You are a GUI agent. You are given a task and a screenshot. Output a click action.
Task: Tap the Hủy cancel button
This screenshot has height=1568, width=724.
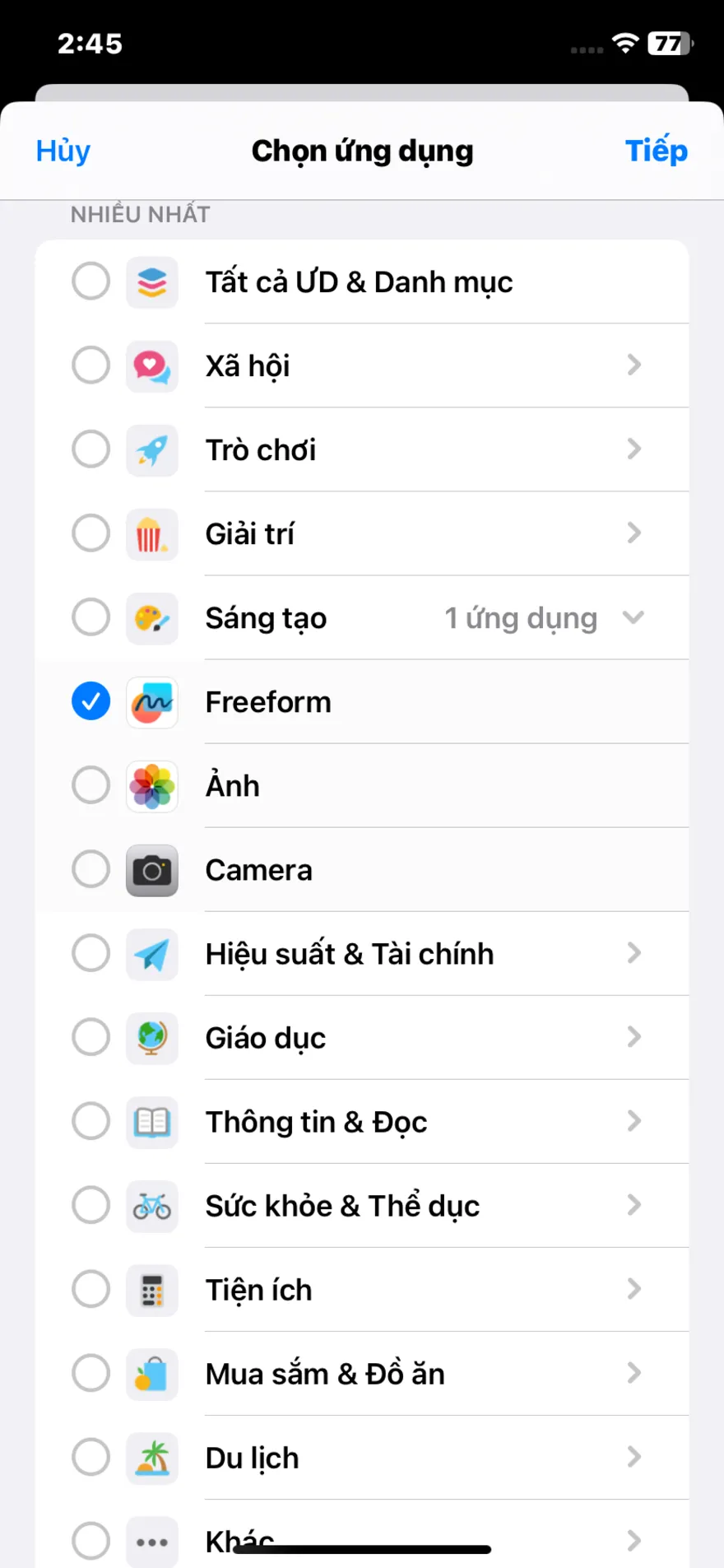62,151
